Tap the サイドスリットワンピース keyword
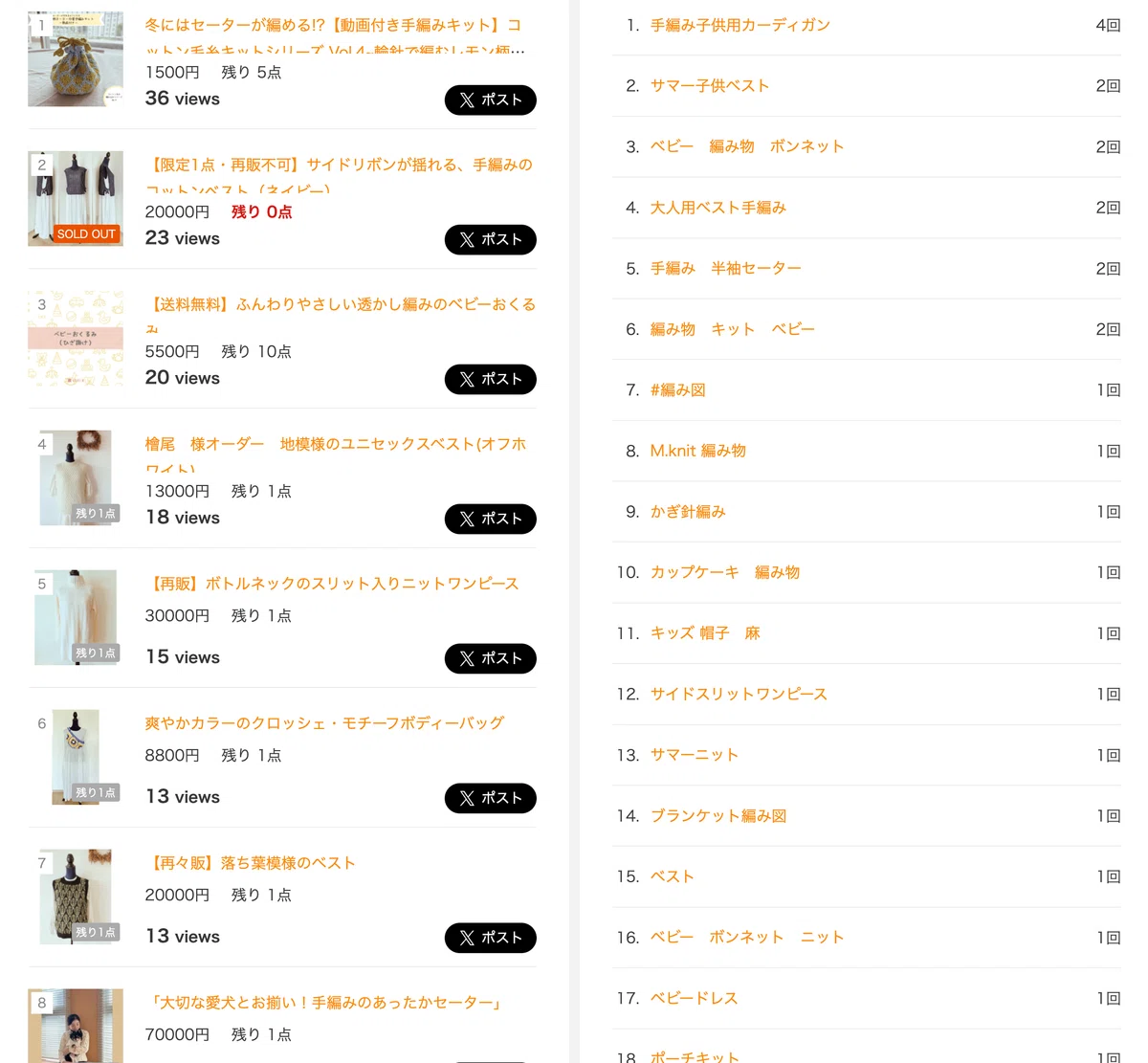This screenshot has height=1063, width=1148. pos(739,695)
